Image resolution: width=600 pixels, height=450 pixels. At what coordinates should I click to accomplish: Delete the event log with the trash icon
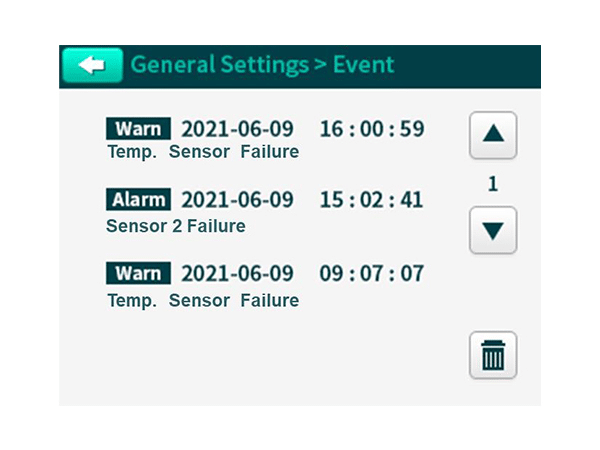(493, 355)
